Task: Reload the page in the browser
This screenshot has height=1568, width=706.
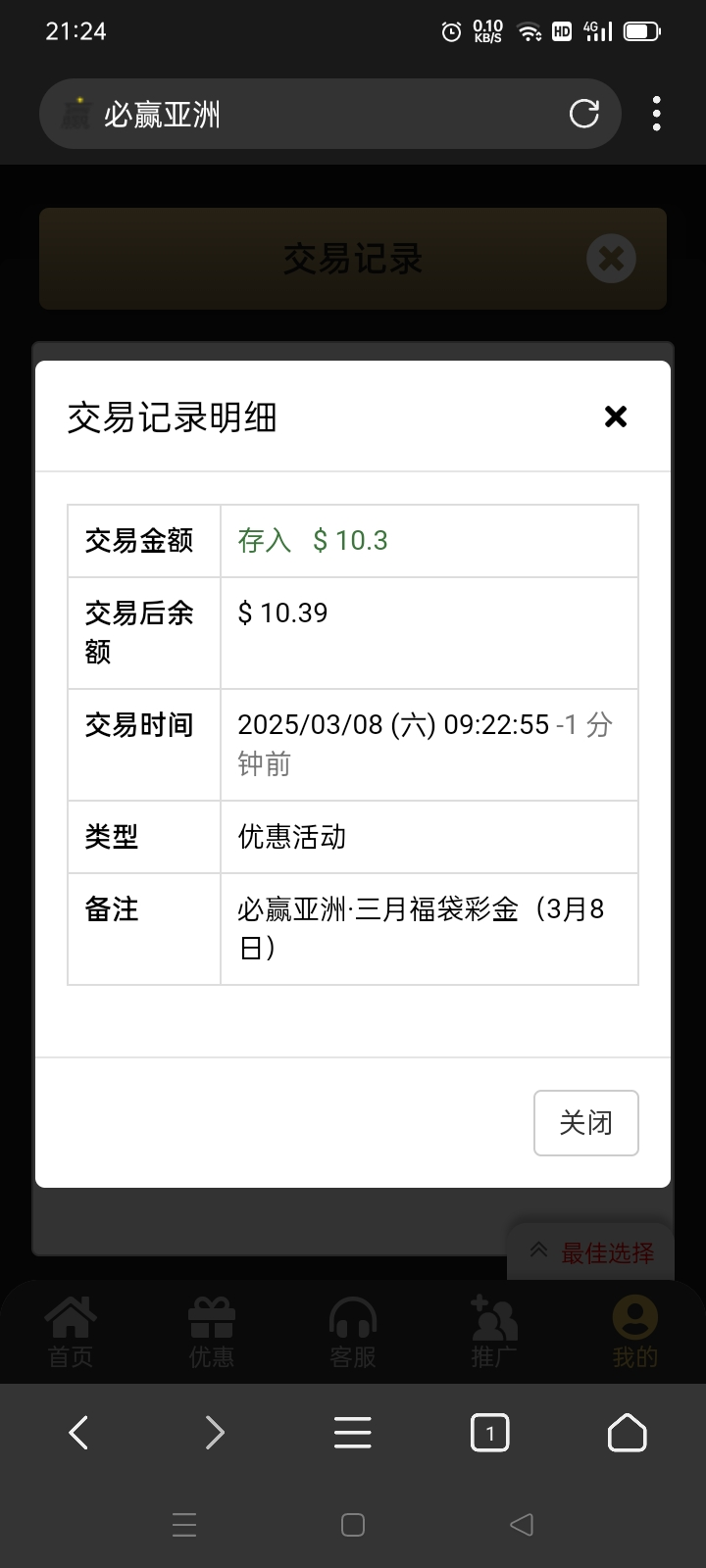Action: (584, 114)
